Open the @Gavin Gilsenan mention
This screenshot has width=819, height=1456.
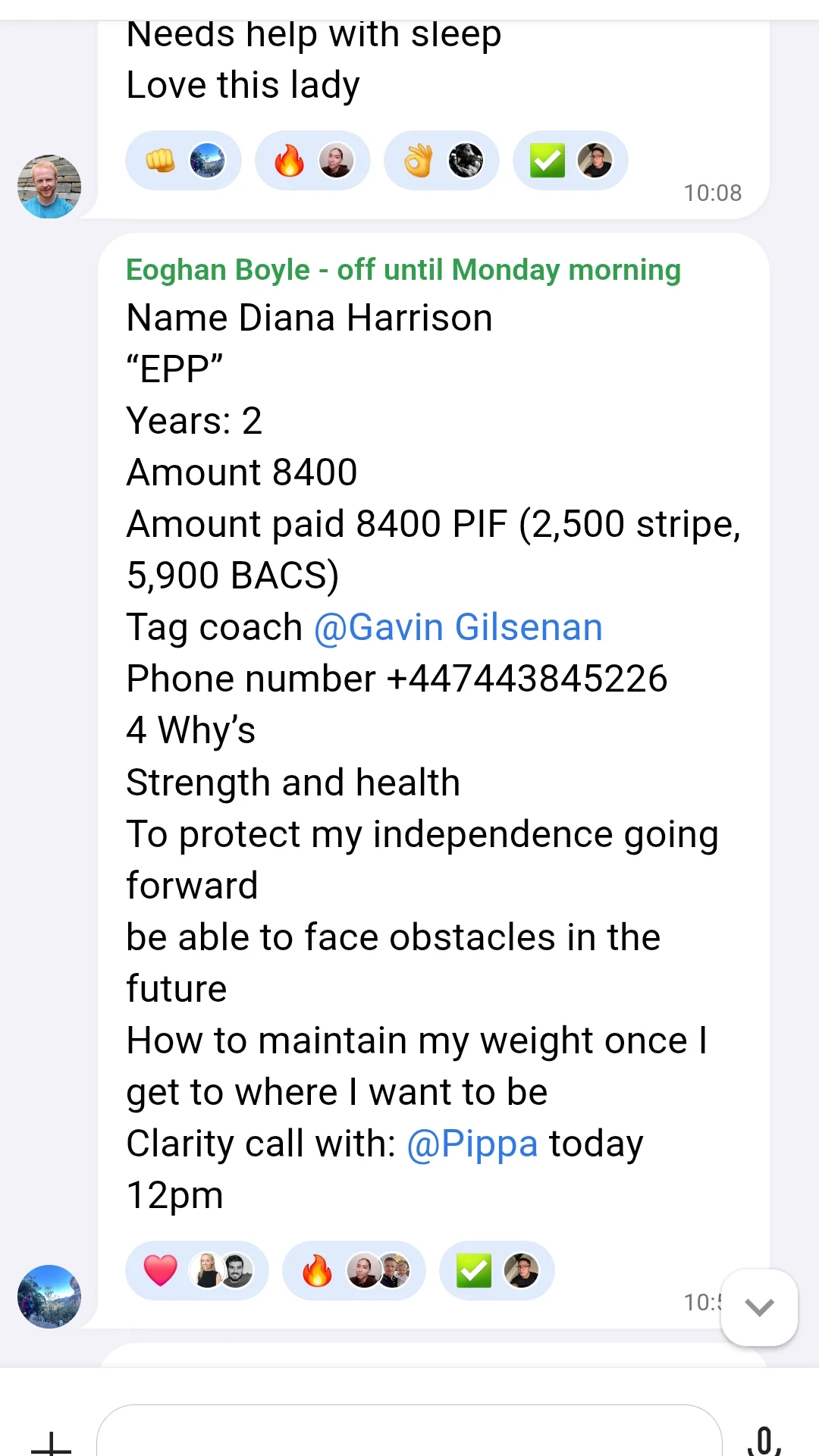[x=458, y=628]
